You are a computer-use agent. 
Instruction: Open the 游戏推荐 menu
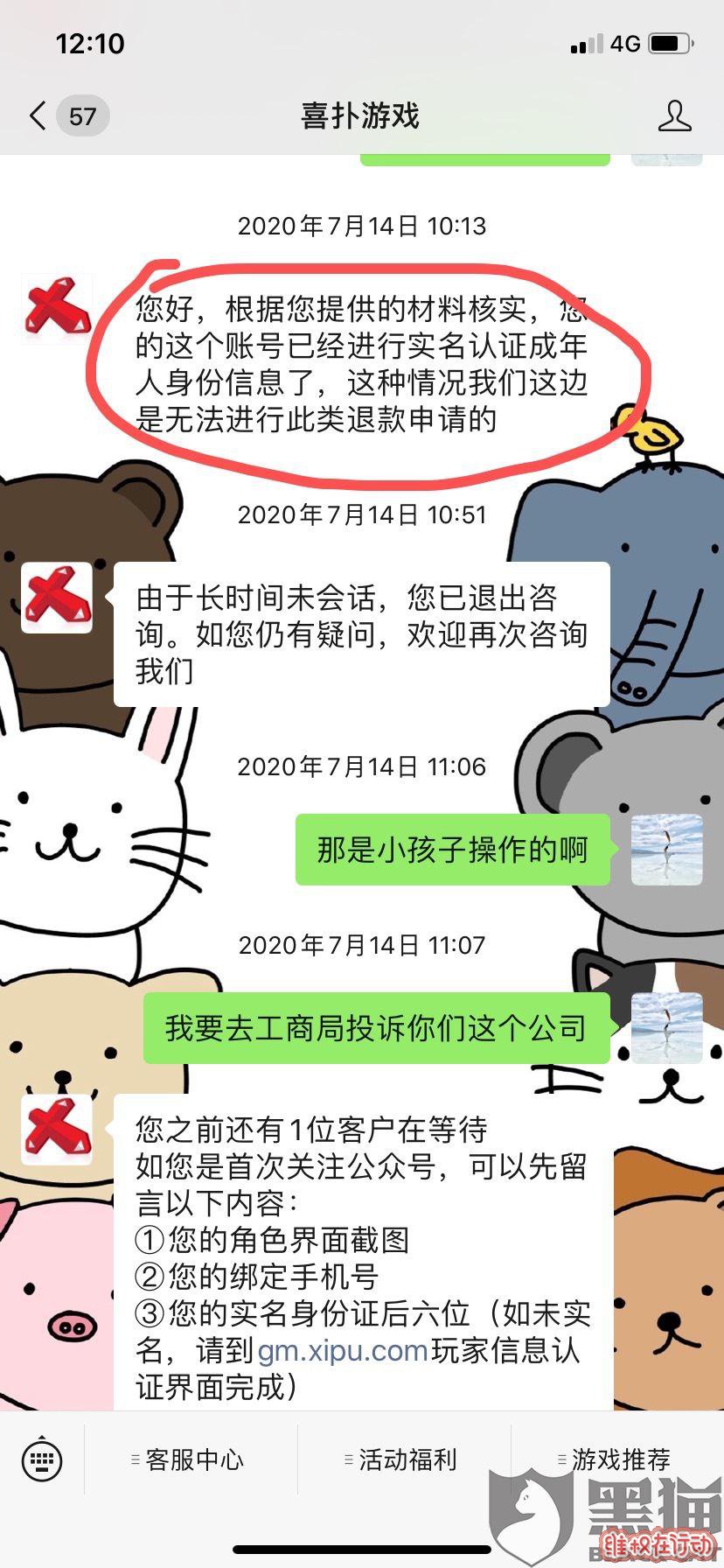[x=617, y=1459]
